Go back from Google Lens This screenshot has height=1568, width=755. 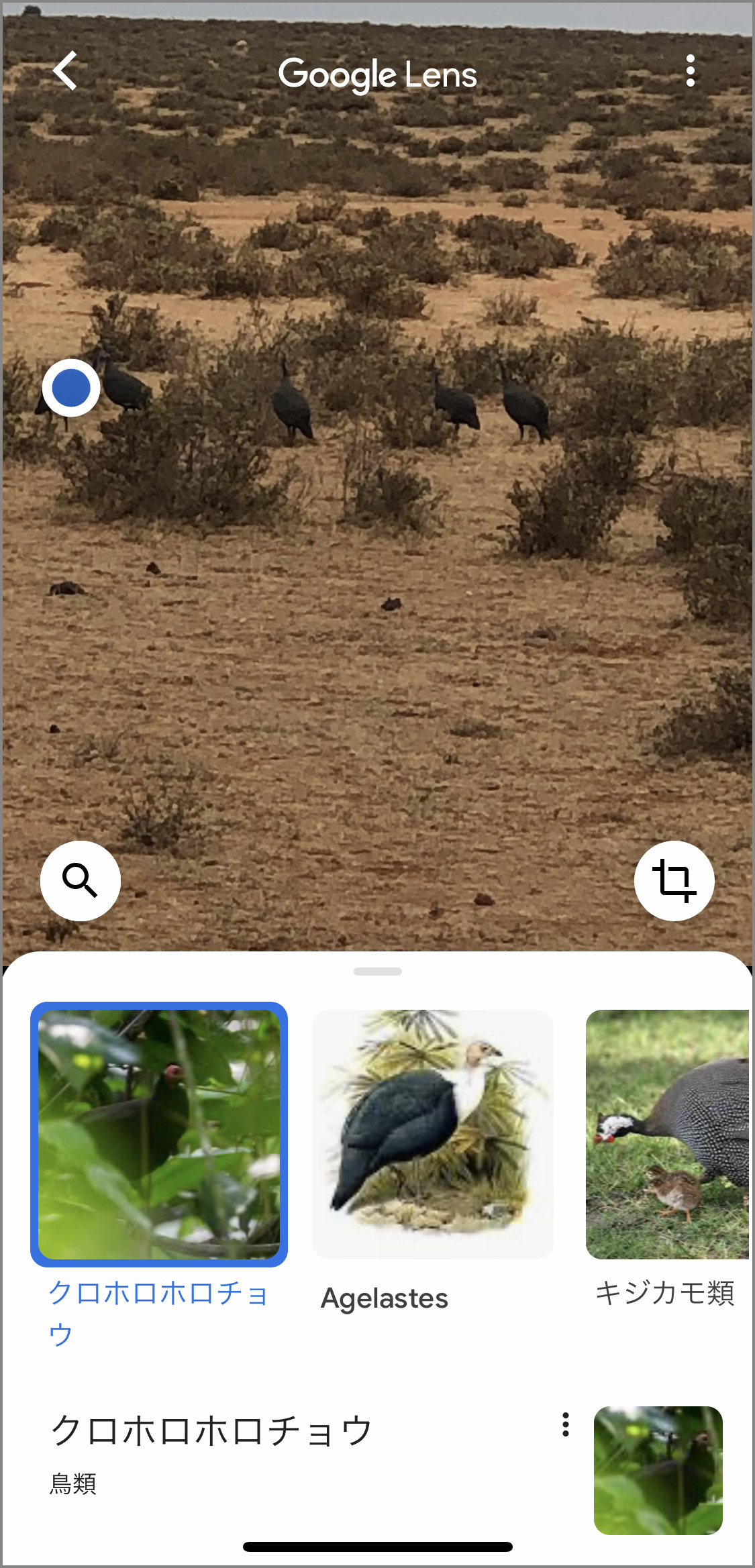[66, 71]
